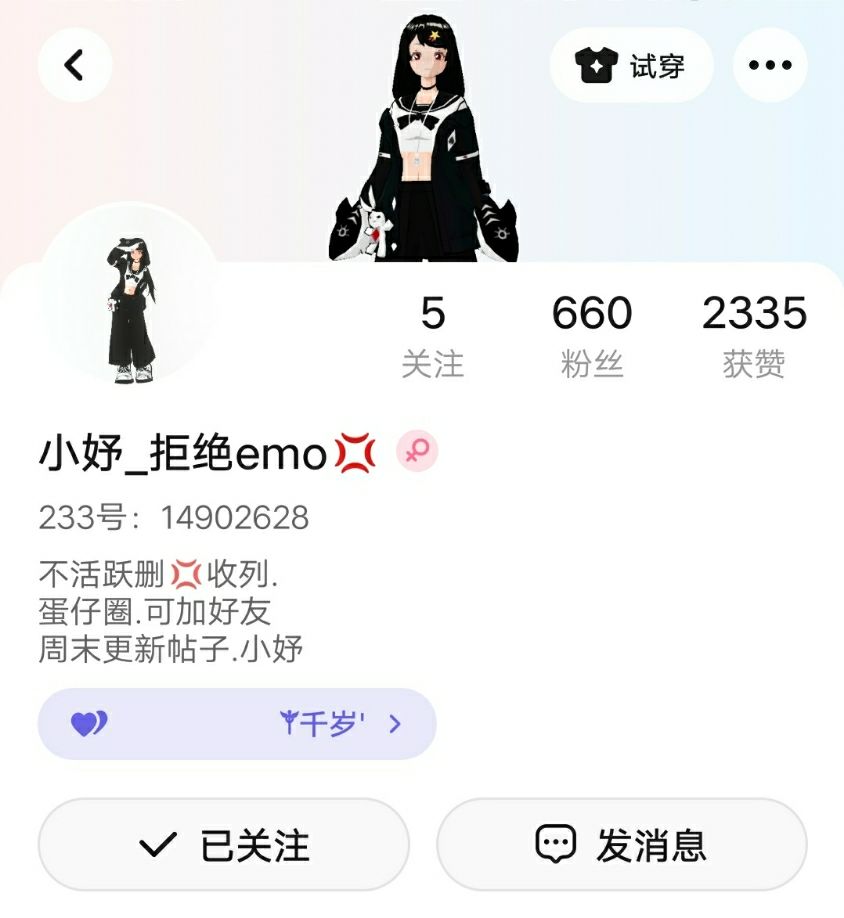The image size is (844, 918).
Task: Open the 关注 following list
Action: point(433,336)
